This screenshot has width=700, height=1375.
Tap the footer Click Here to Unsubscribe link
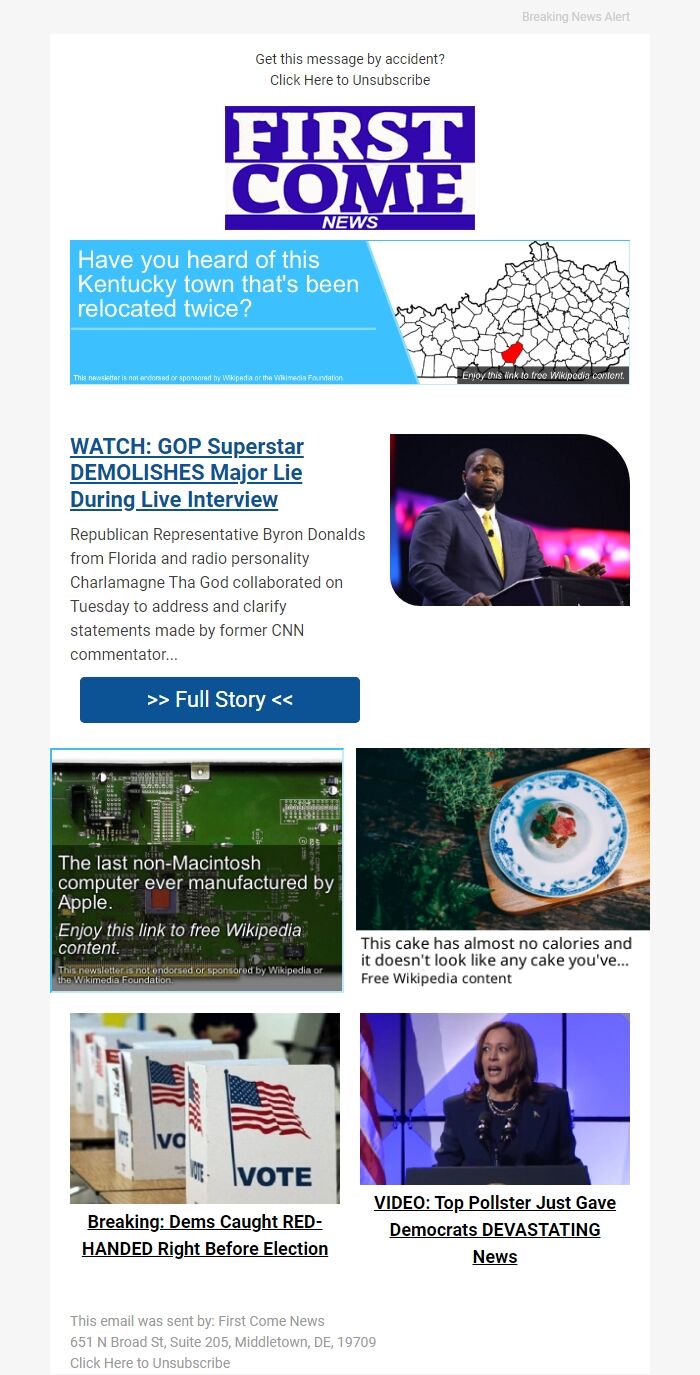point(150,1363)
